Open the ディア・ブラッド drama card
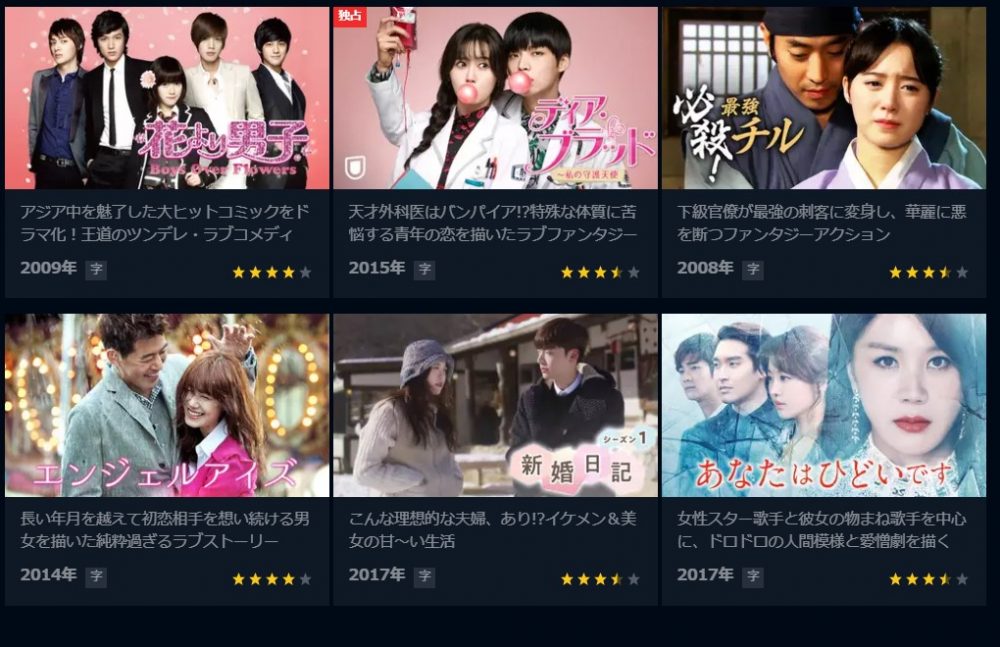 coord(495,99)
